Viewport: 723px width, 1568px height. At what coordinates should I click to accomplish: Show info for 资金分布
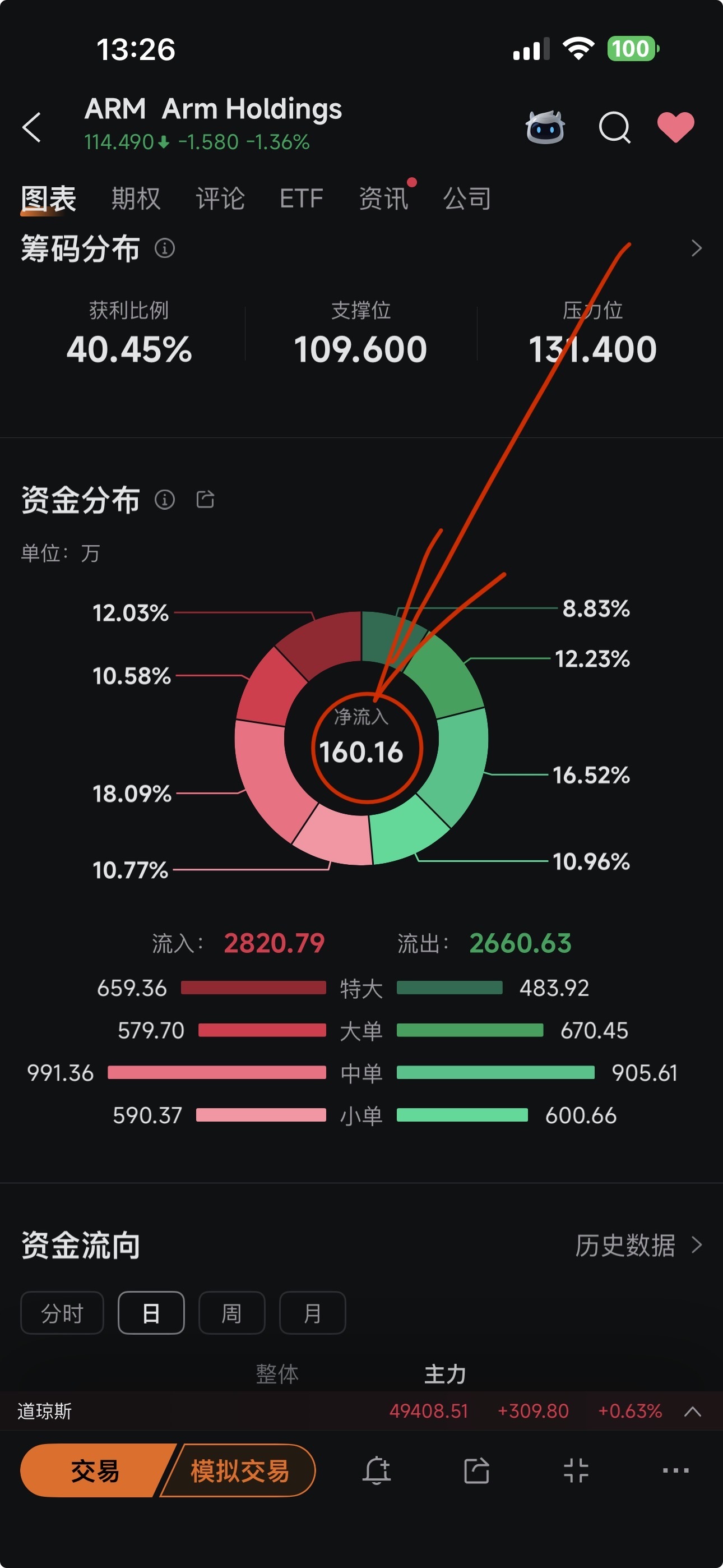coord(165,500)
